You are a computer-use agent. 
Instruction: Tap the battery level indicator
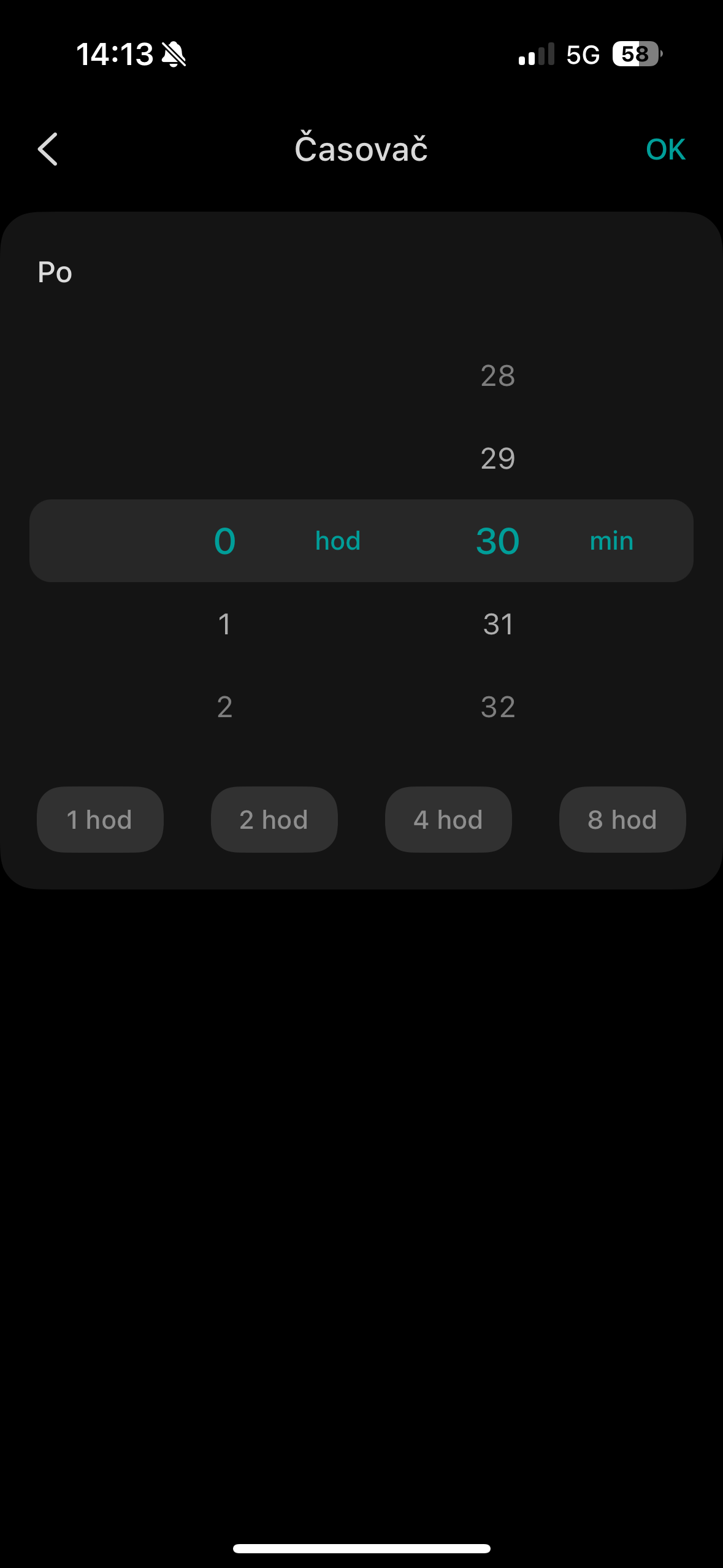(x=635, y=55)
